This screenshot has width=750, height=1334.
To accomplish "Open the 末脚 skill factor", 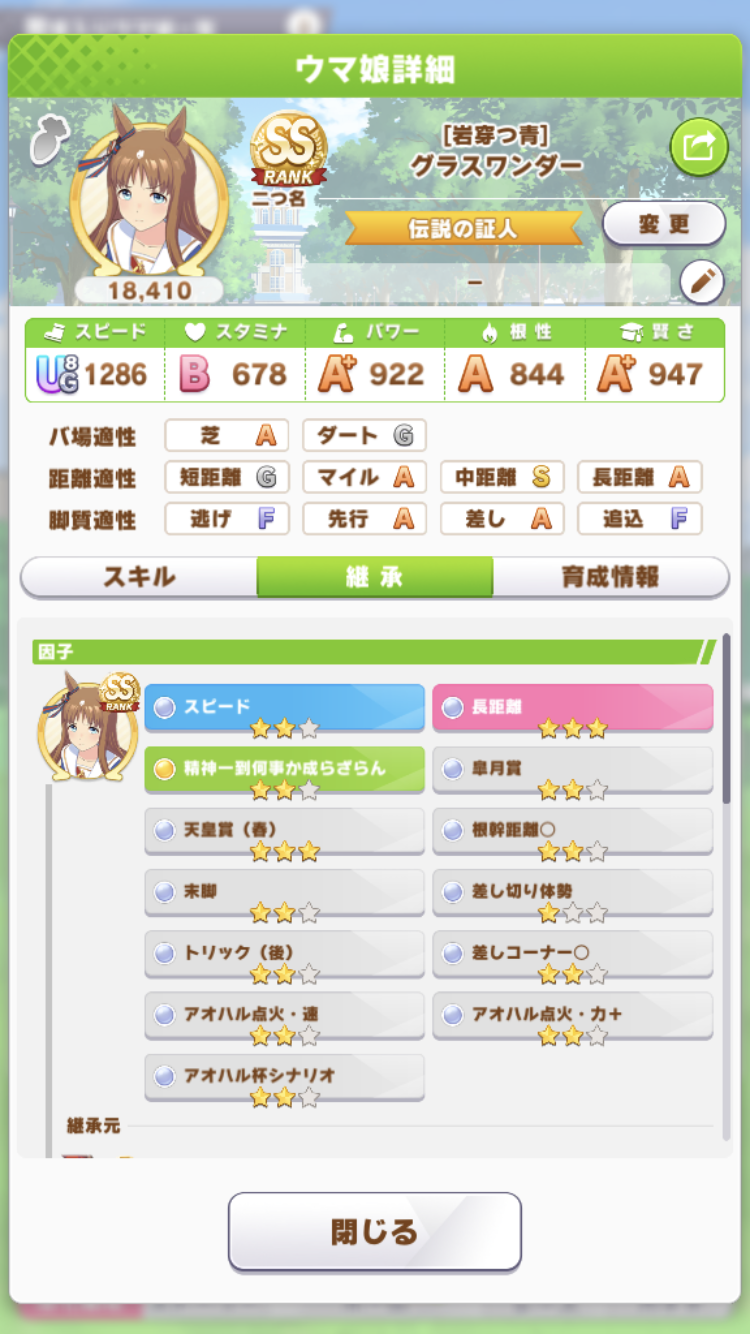I will pos(284,892).
